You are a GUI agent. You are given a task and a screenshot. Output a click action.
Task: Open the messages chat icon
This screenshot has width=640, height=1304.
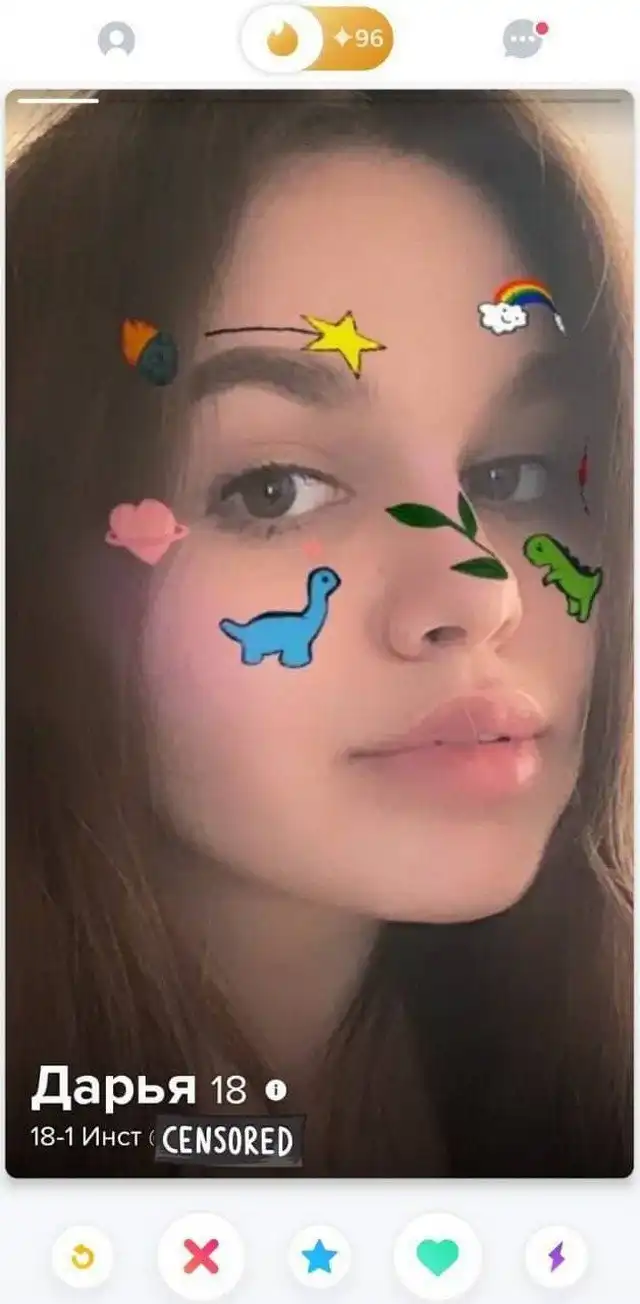click(x=523, y=40)
